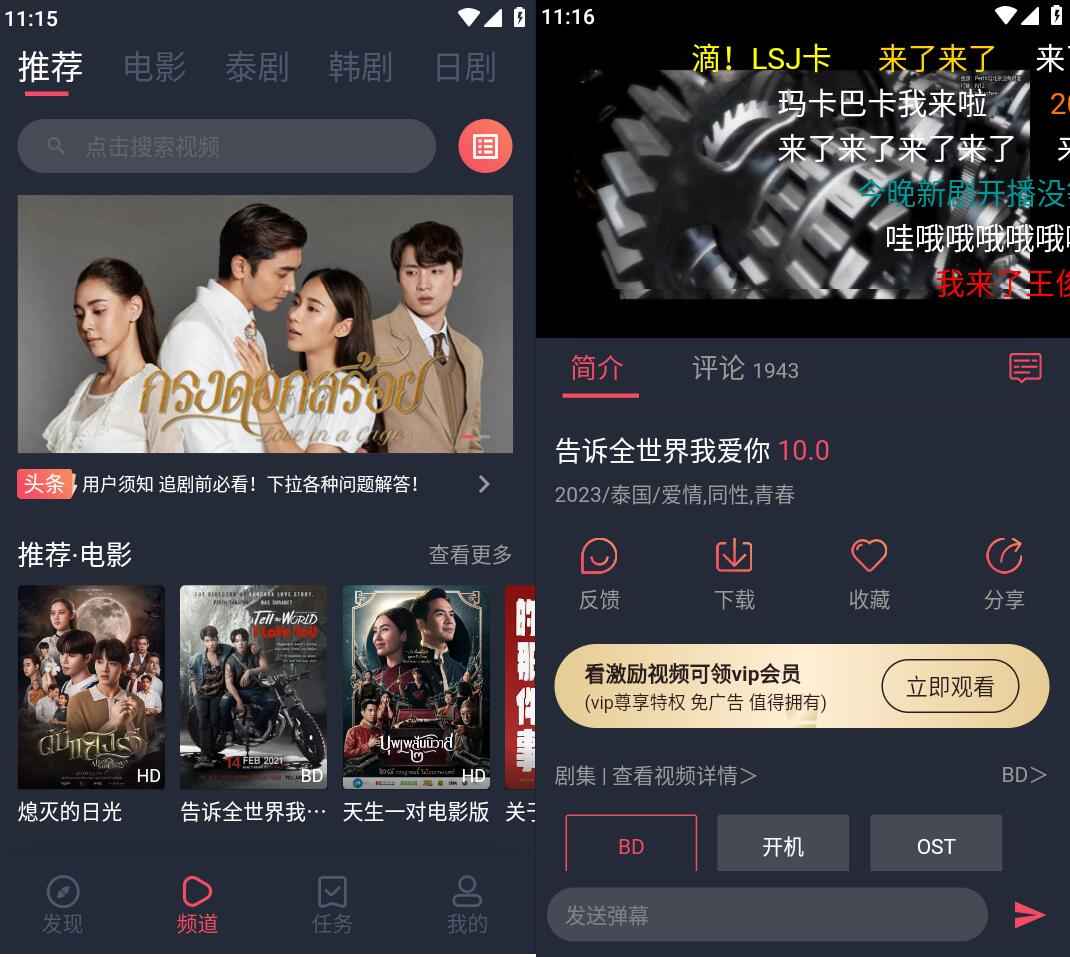Open the 我的 bottom tab
The width and height of the screenshot is (1070, 957).
pyautogui.click(x=467, y=904)
